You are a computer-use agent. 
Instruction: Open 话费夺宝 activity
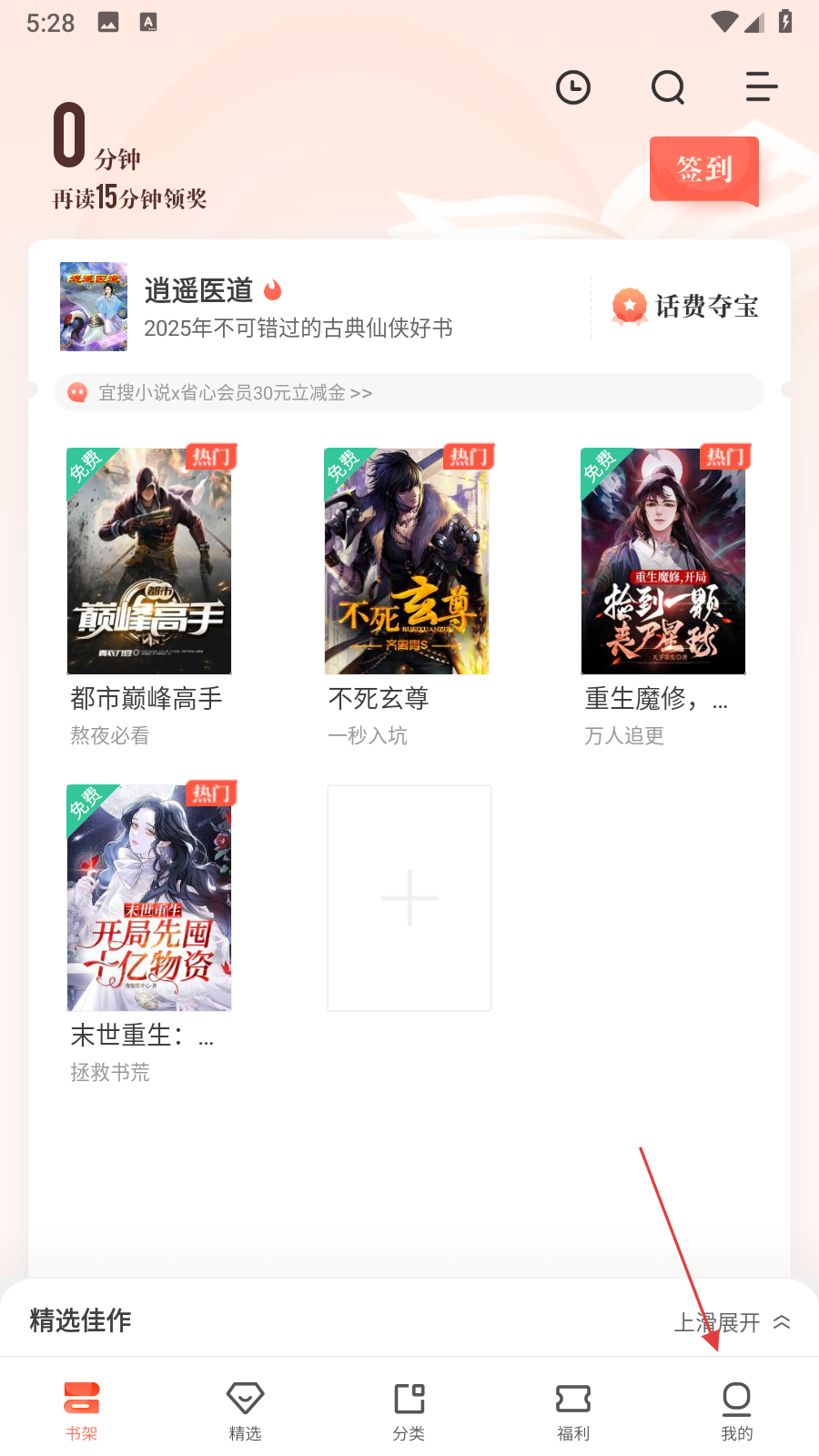point(686,307)
